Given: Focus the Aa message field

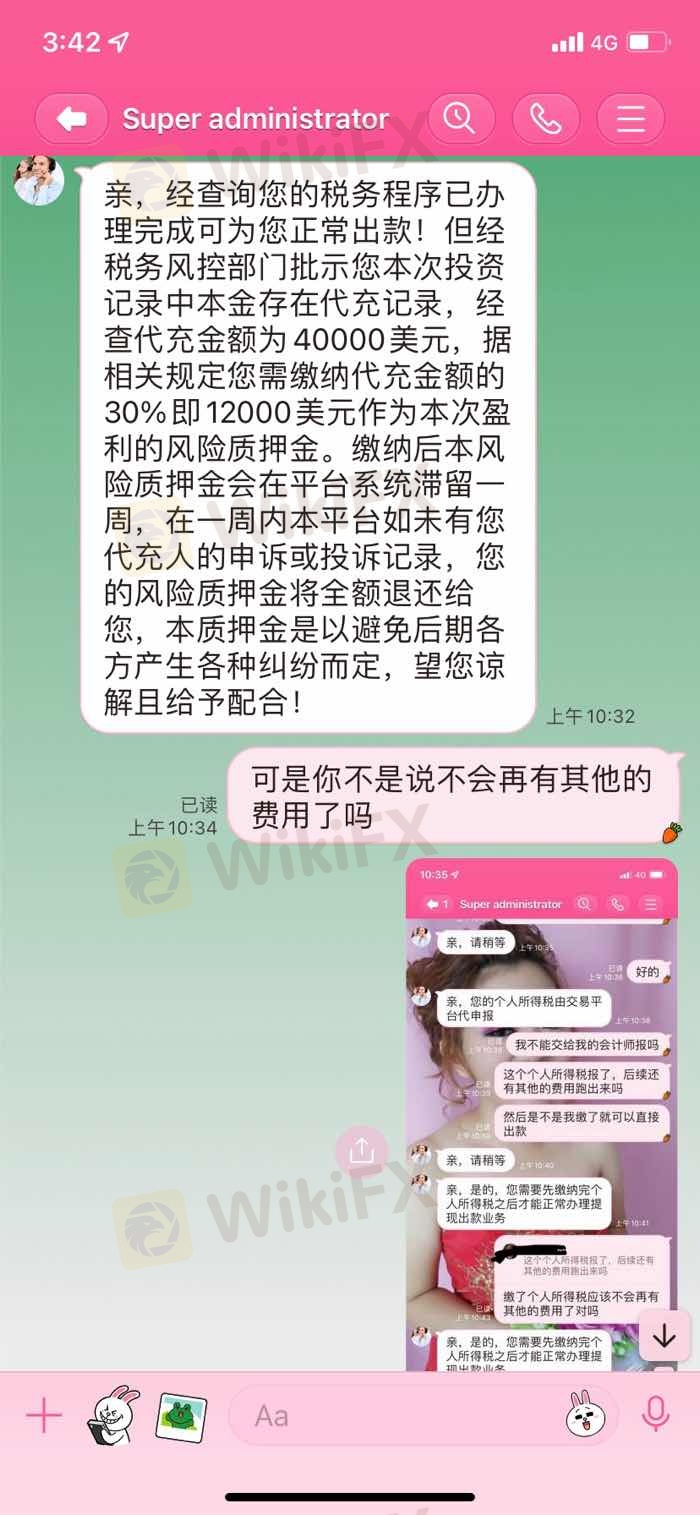Looking at the screenshot, I should [x=400, y=1416].
